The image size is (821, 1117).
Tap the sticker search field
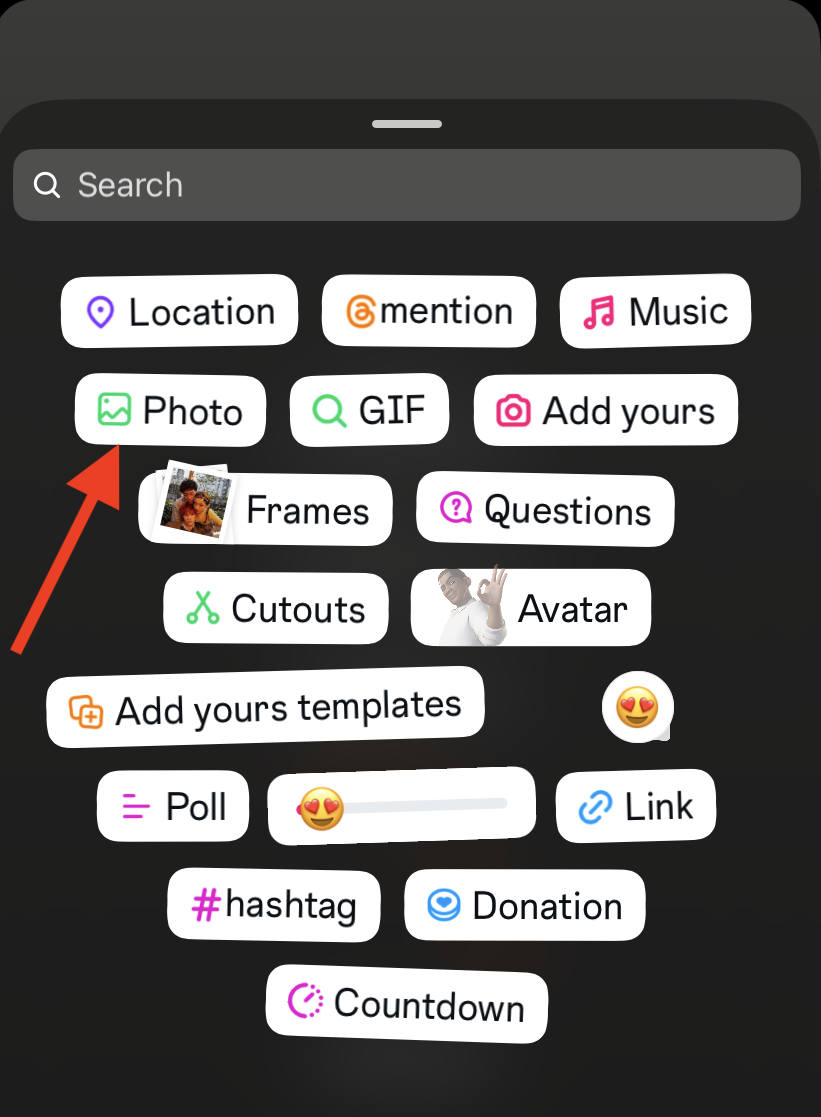[406, 185]
